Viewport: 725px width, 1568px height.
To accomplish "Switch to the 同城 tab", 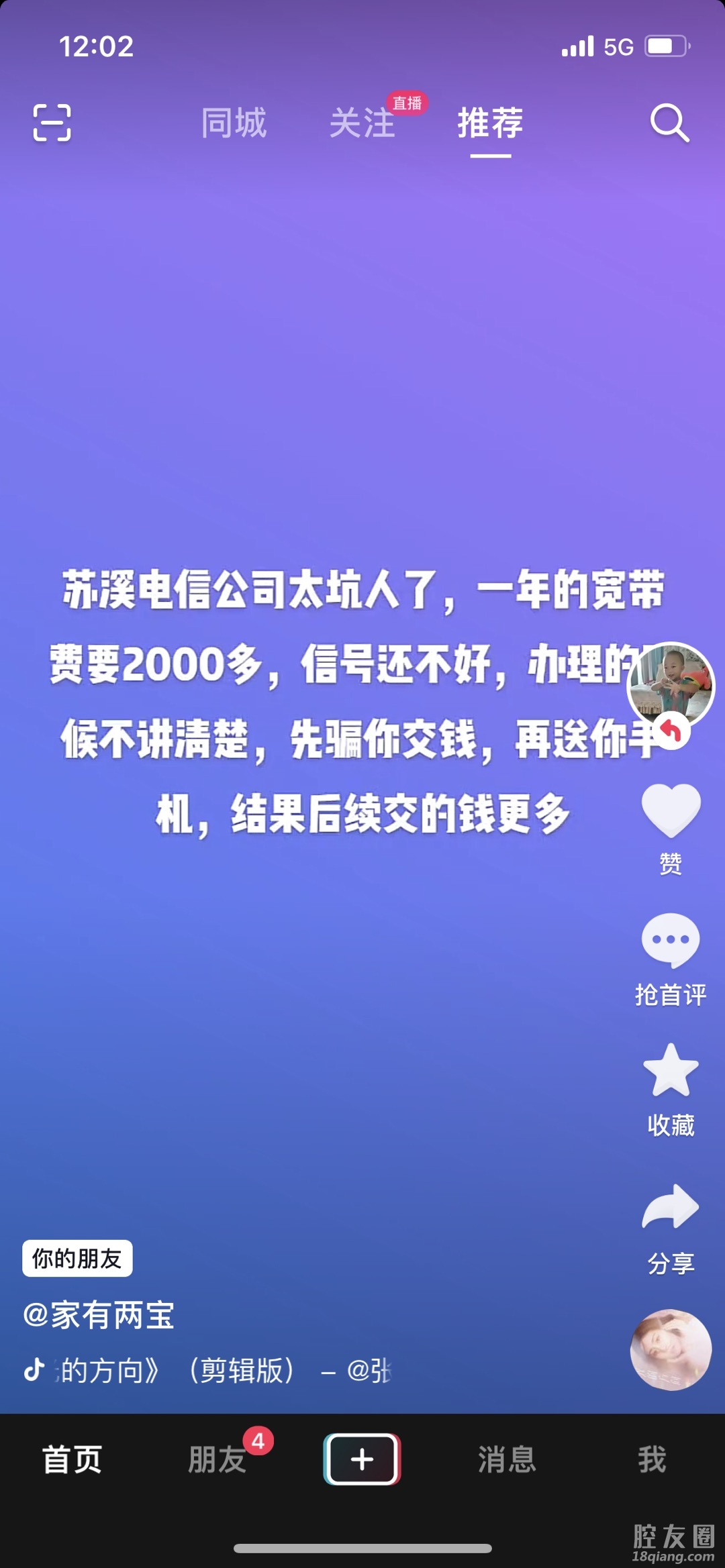I will [x=234, y=123].
